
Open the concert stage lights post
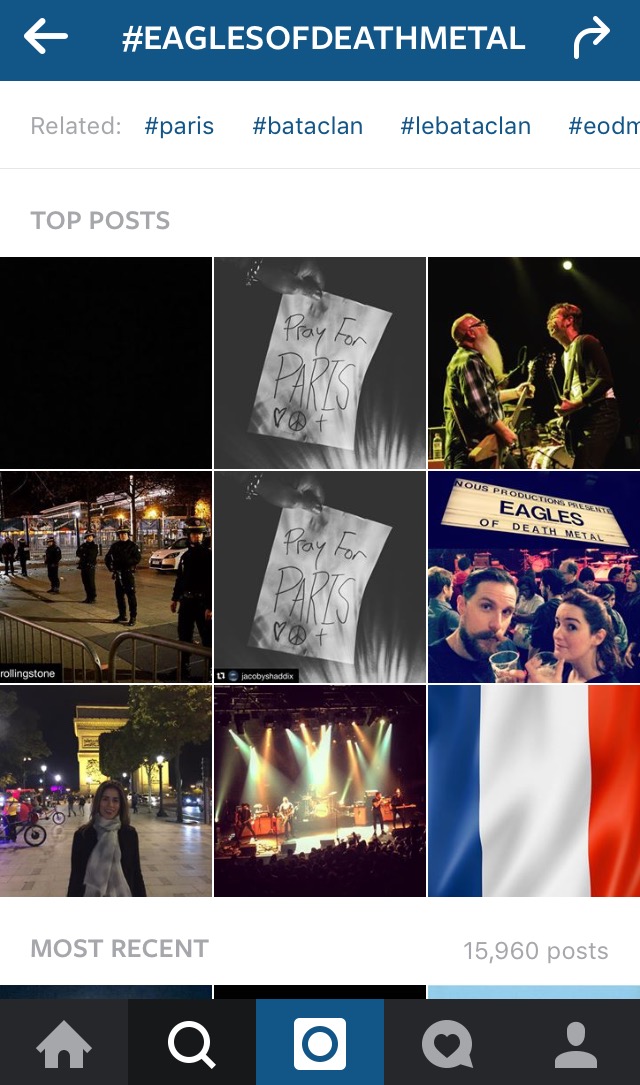tap(320, 791)
